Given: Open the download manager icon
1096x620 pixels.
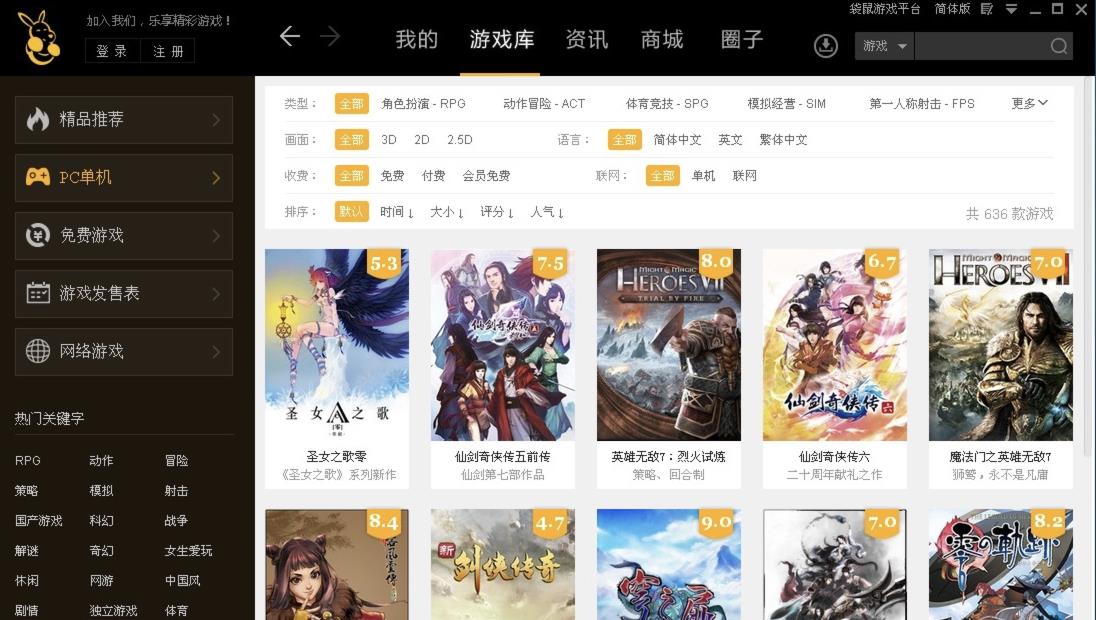Looking at the screenshot, I should point(825,46).
